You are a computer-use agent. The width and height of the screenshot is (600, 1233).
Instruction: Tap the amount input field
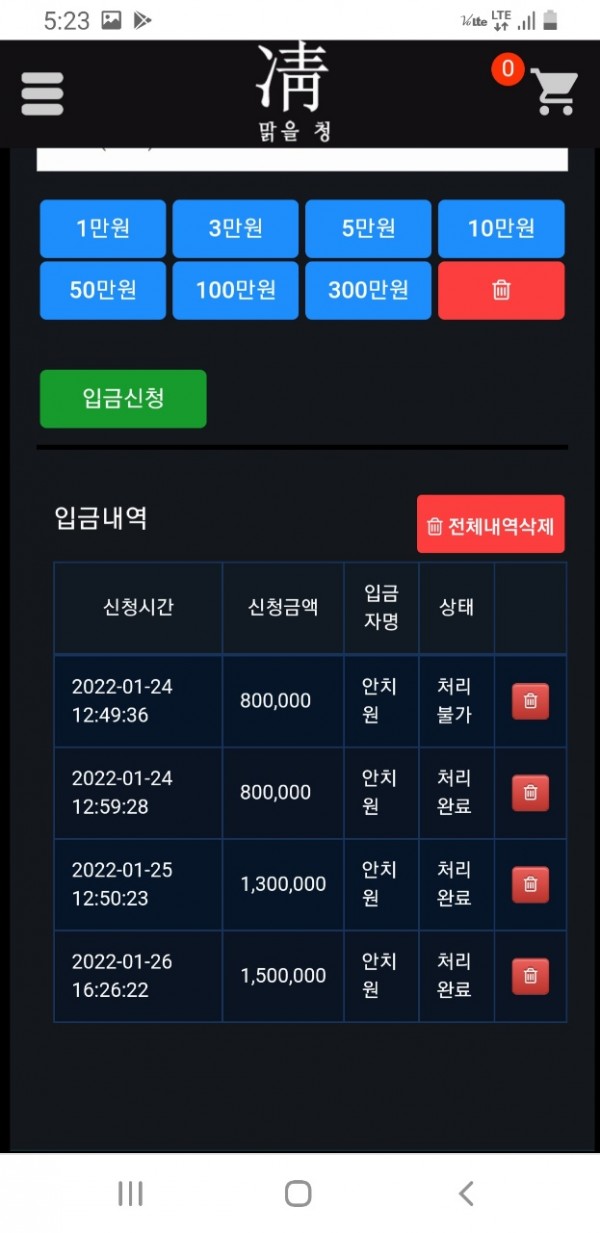[x=302, y=159]
